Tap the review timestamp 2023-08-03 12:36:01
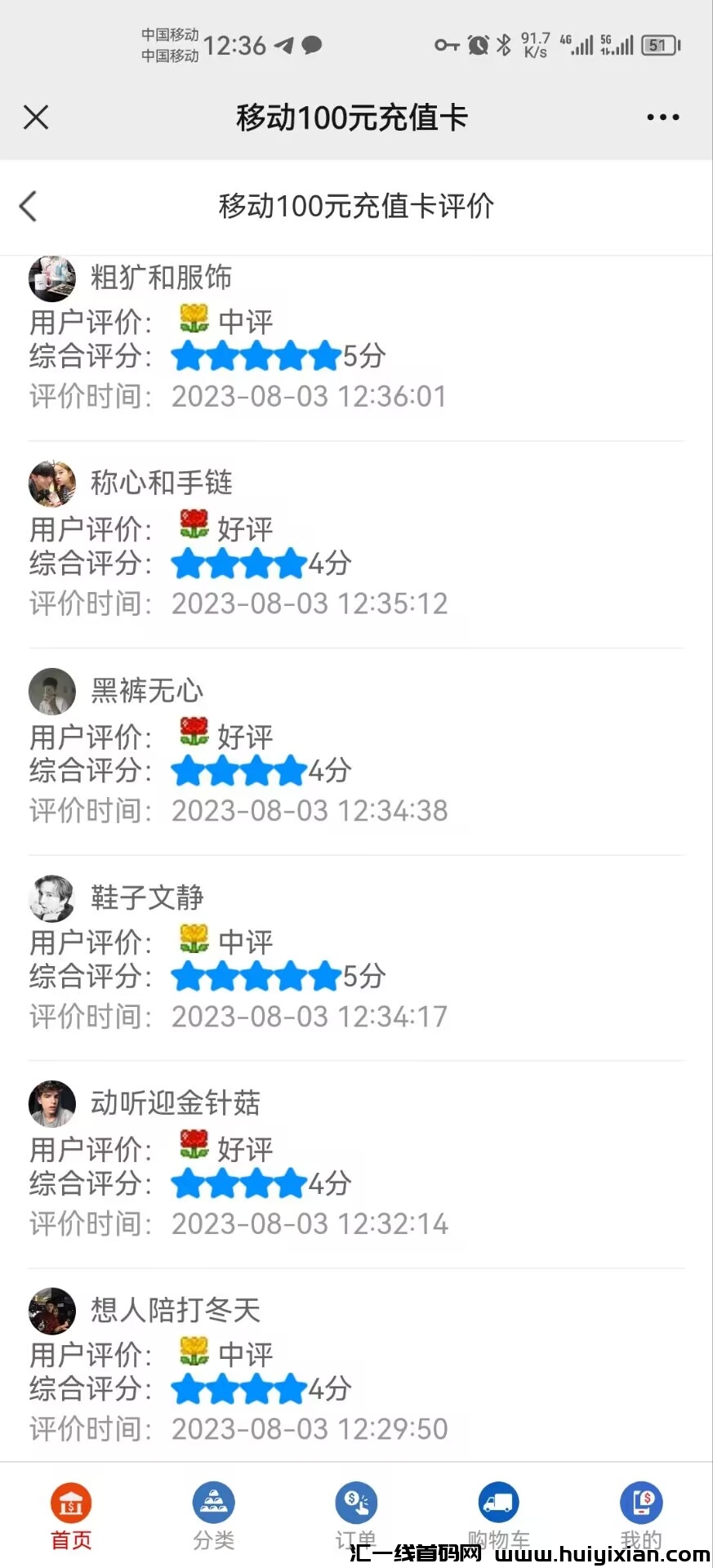The height and width of the screenshot is (1568, 713). pos(308,396)
